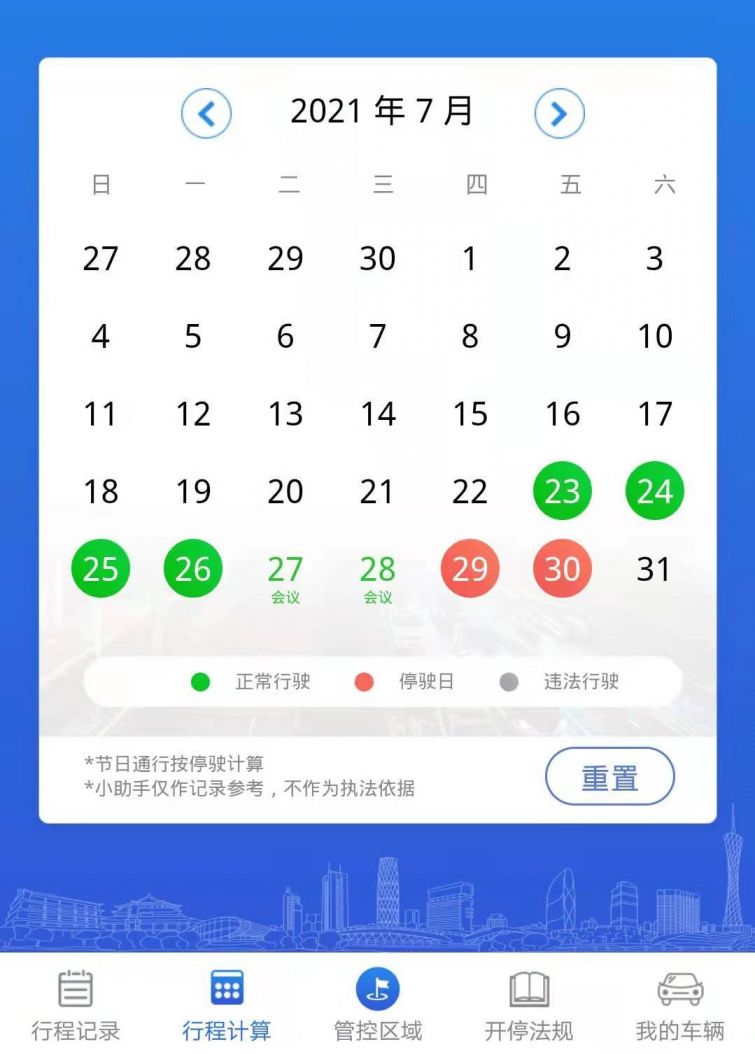Open the 我的车辆 tab
755x1054 pixels.
680,1005
